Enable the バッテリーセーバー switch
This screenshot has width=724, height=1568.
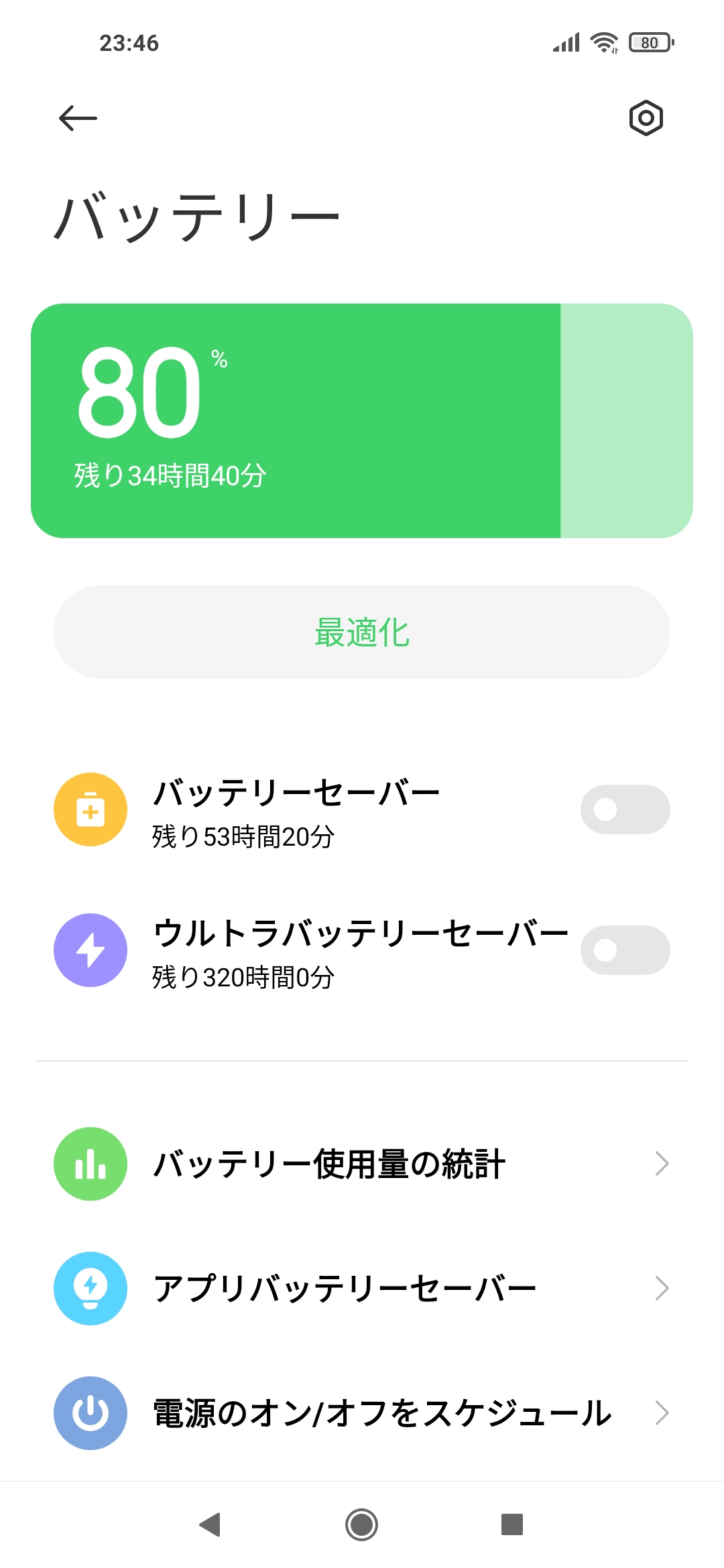click(625, 809)
